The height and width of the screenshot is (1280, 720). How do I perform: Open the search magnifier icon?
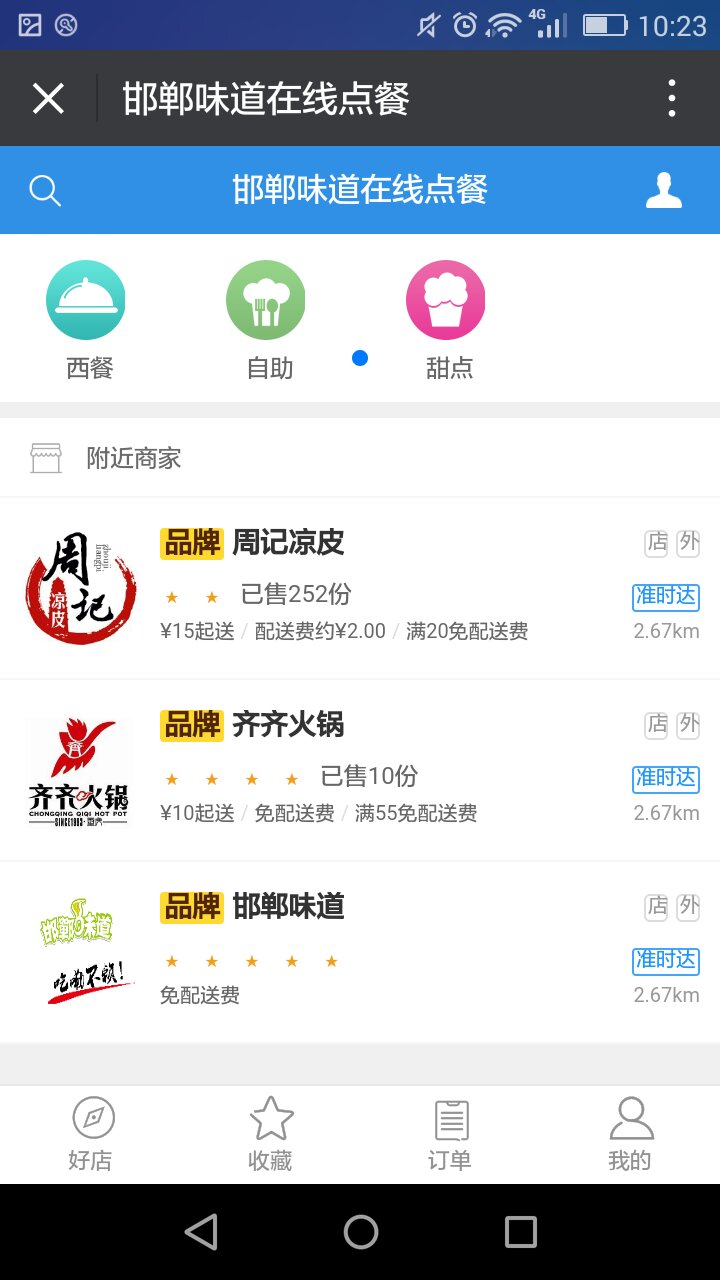tap(45, 190)
